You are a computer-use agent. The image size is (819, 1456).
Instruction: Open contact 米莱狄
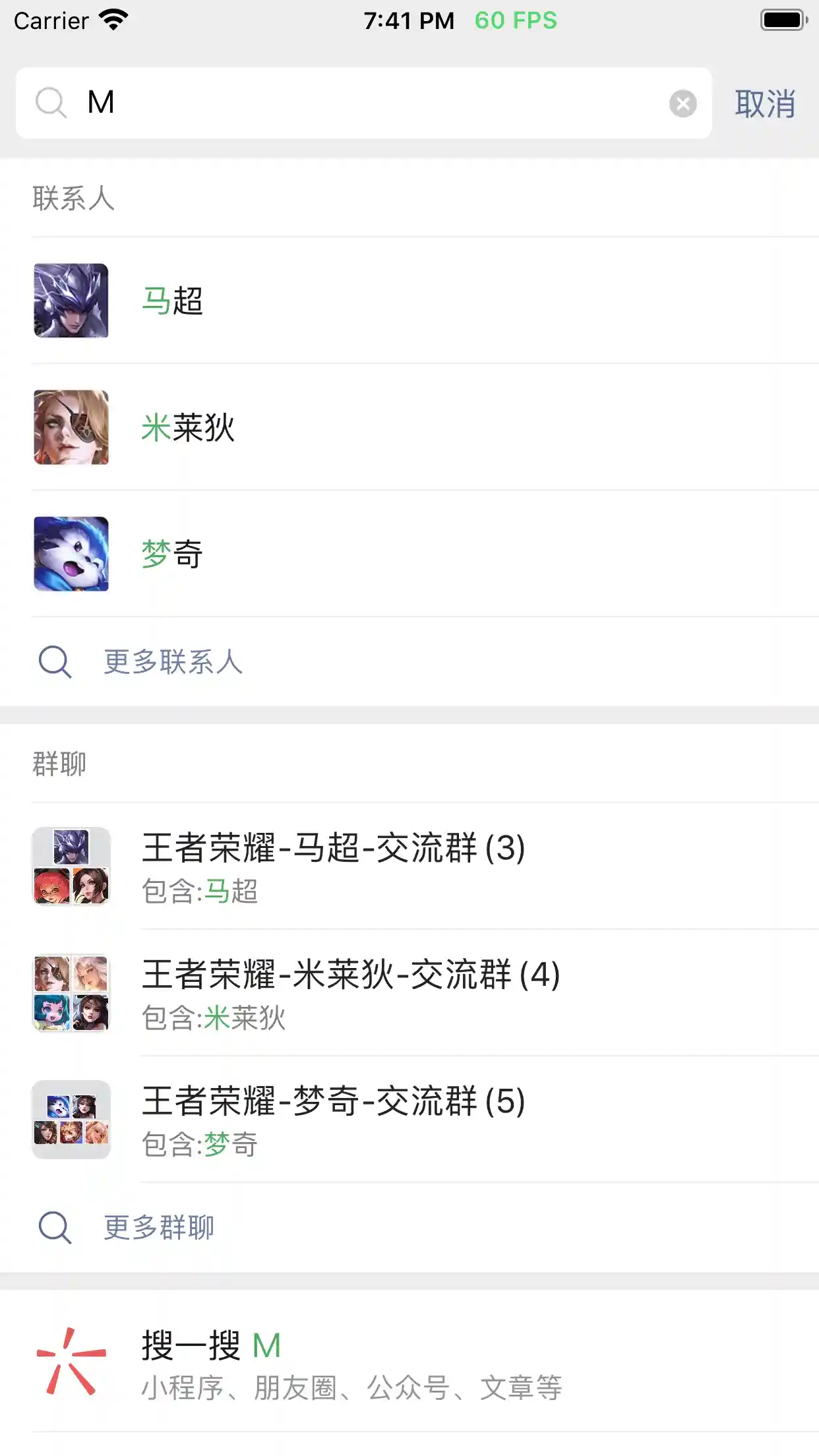(x=409, y=427)
